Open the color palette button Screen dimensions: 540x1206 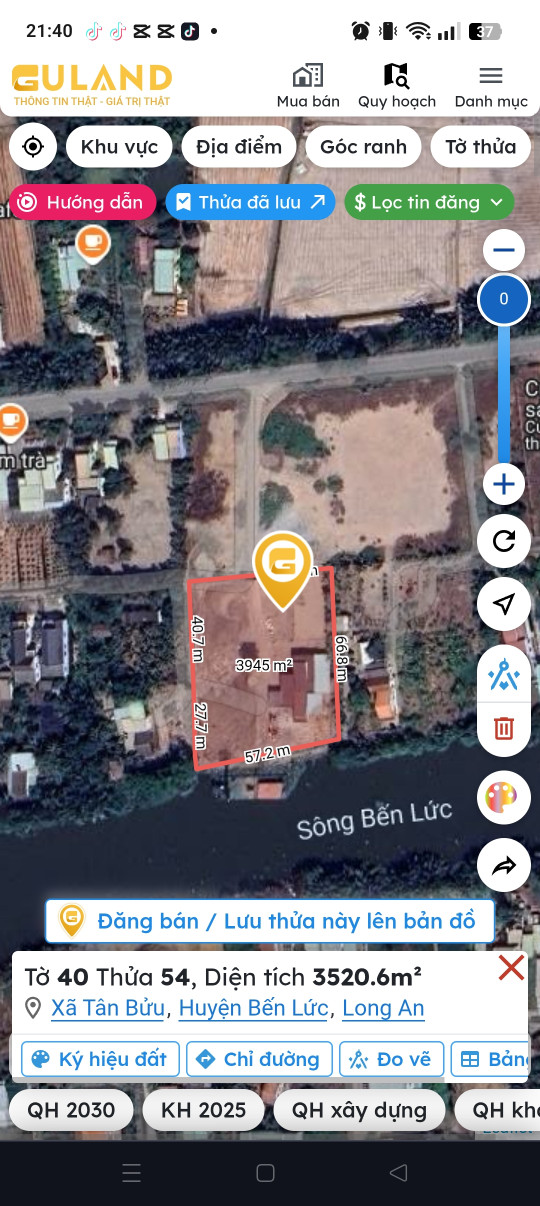[x=504, y=797]
